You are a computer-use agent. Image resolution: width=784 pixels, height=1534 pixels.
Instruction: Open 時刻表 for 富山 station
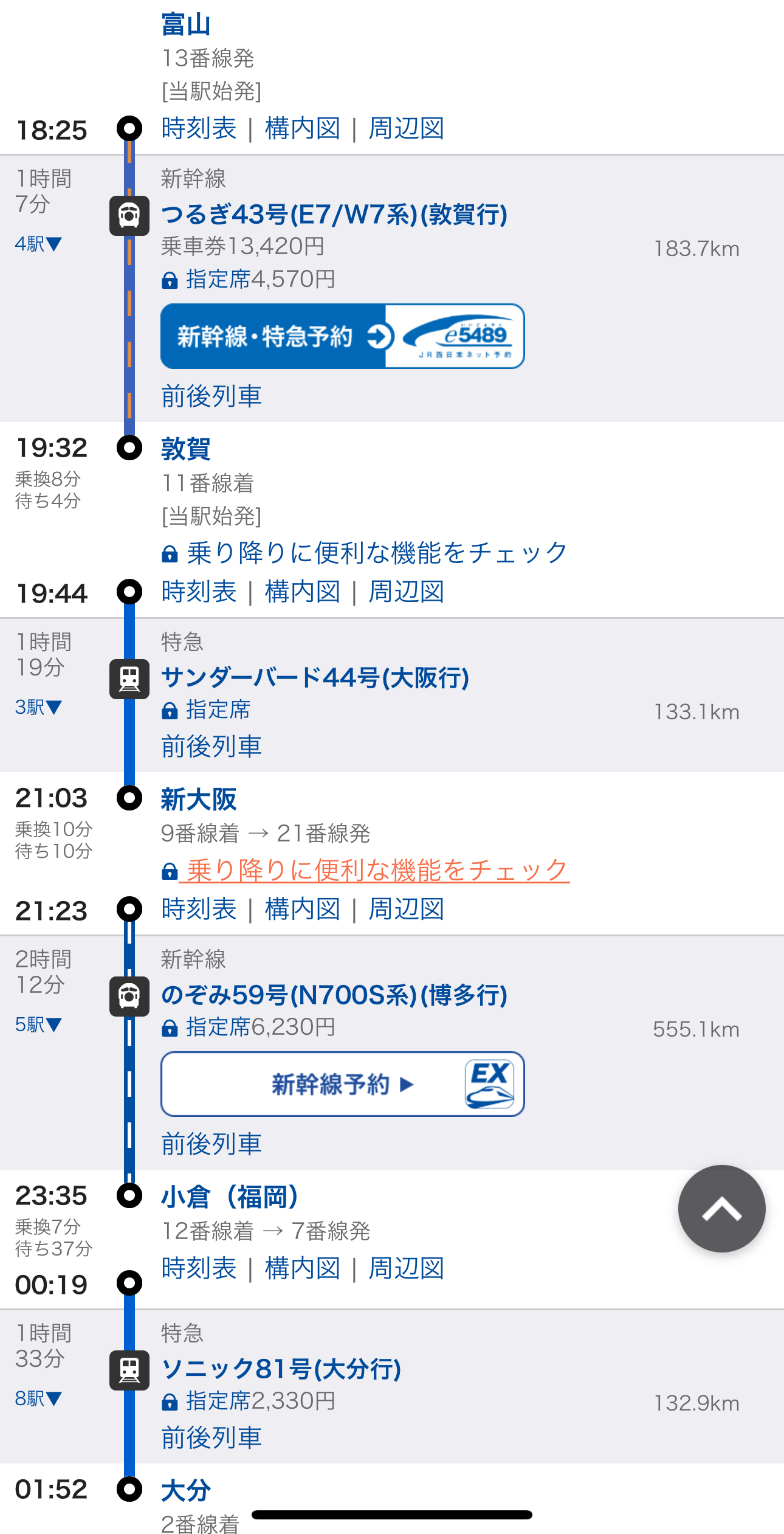[x=199, y=129]
